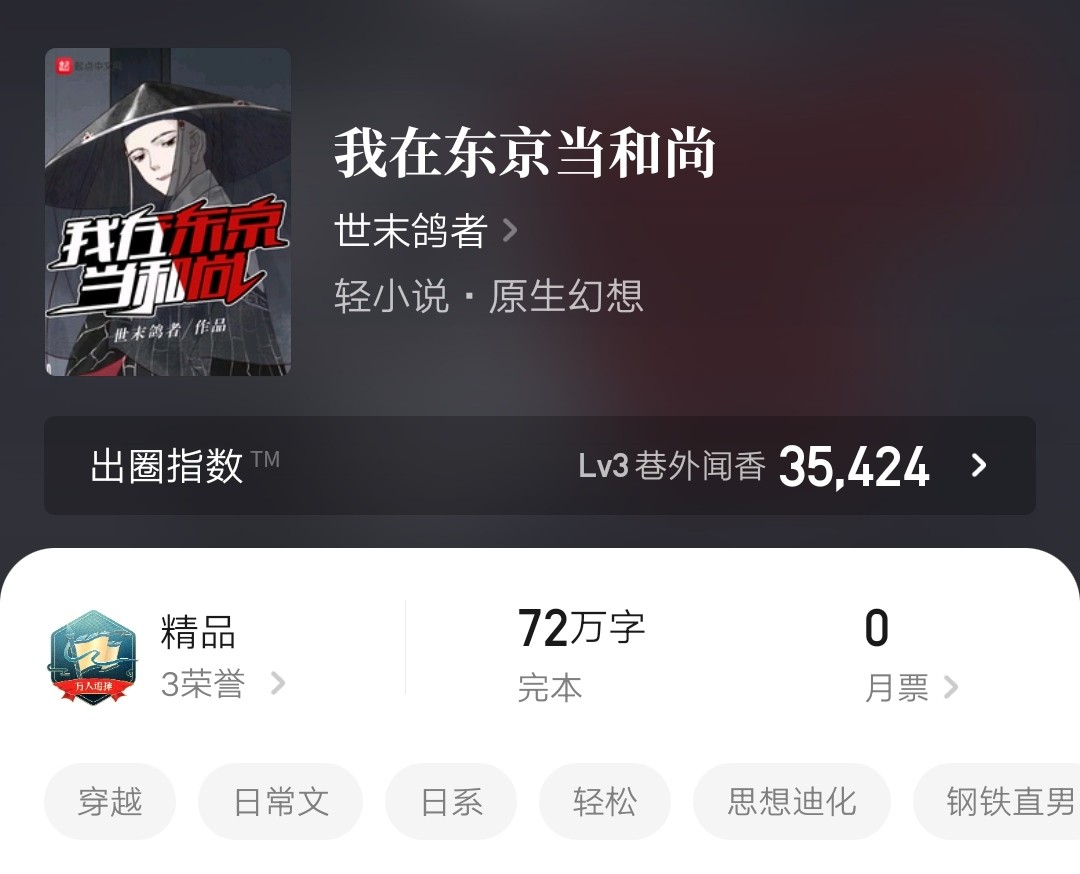Image resolution: width=1080 pixels, height=874 pixels.
Task: Select the 思想迪化 tag chip
Action: coord(791,801)
